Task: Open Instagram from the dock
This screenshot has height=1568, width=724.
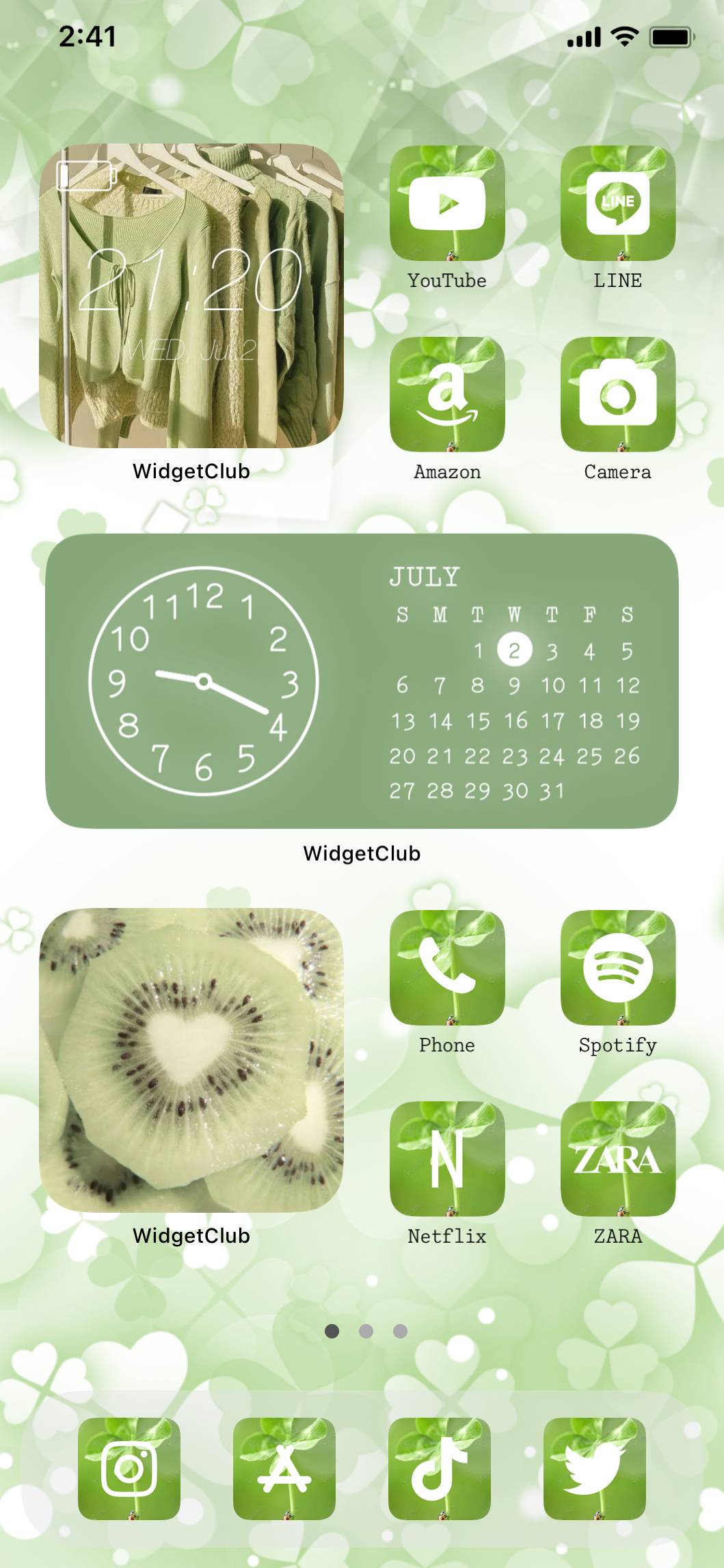Action: click(129, 1468)
